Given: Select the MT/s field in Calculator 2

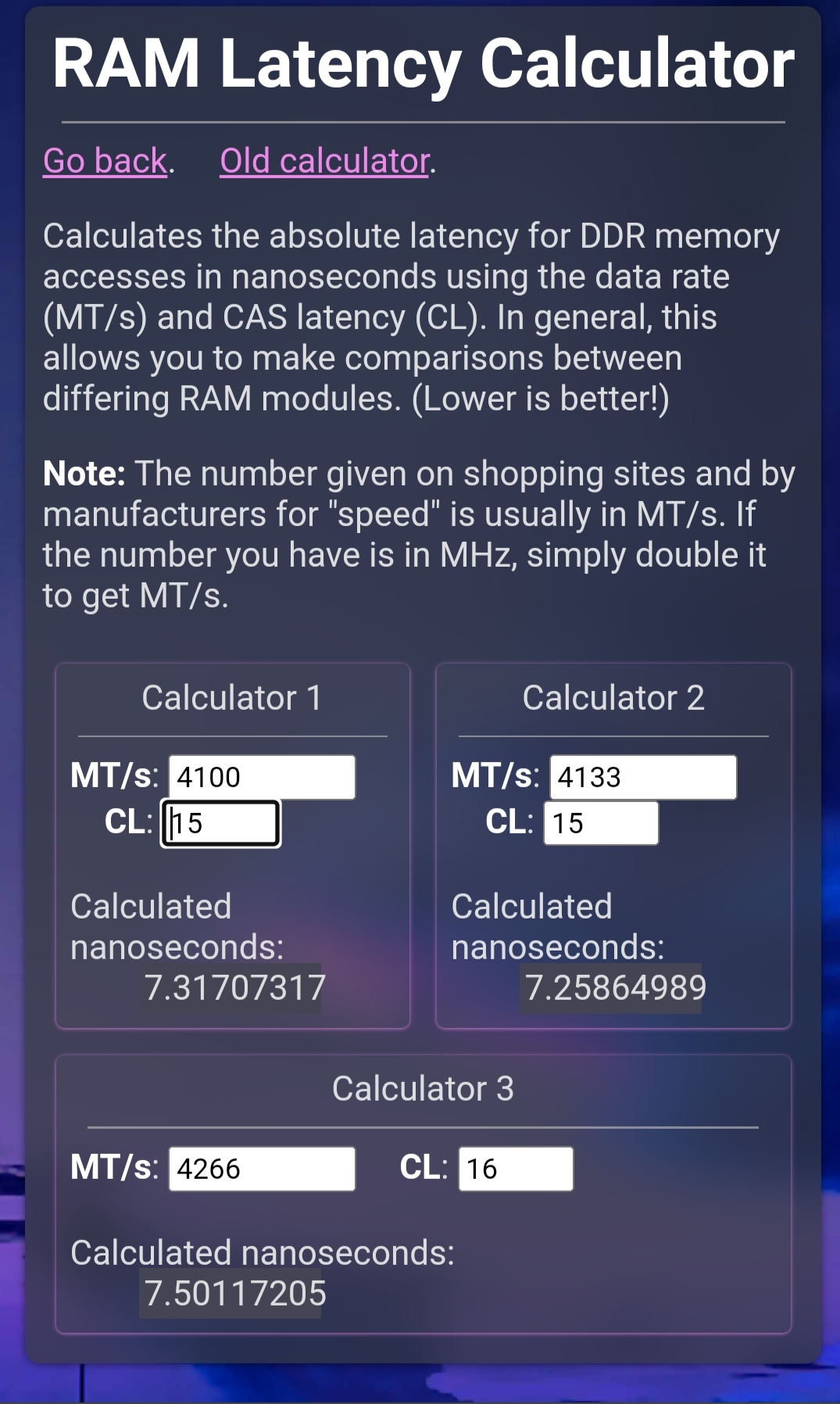Looking at the screenshot, I should pos(642,777).
